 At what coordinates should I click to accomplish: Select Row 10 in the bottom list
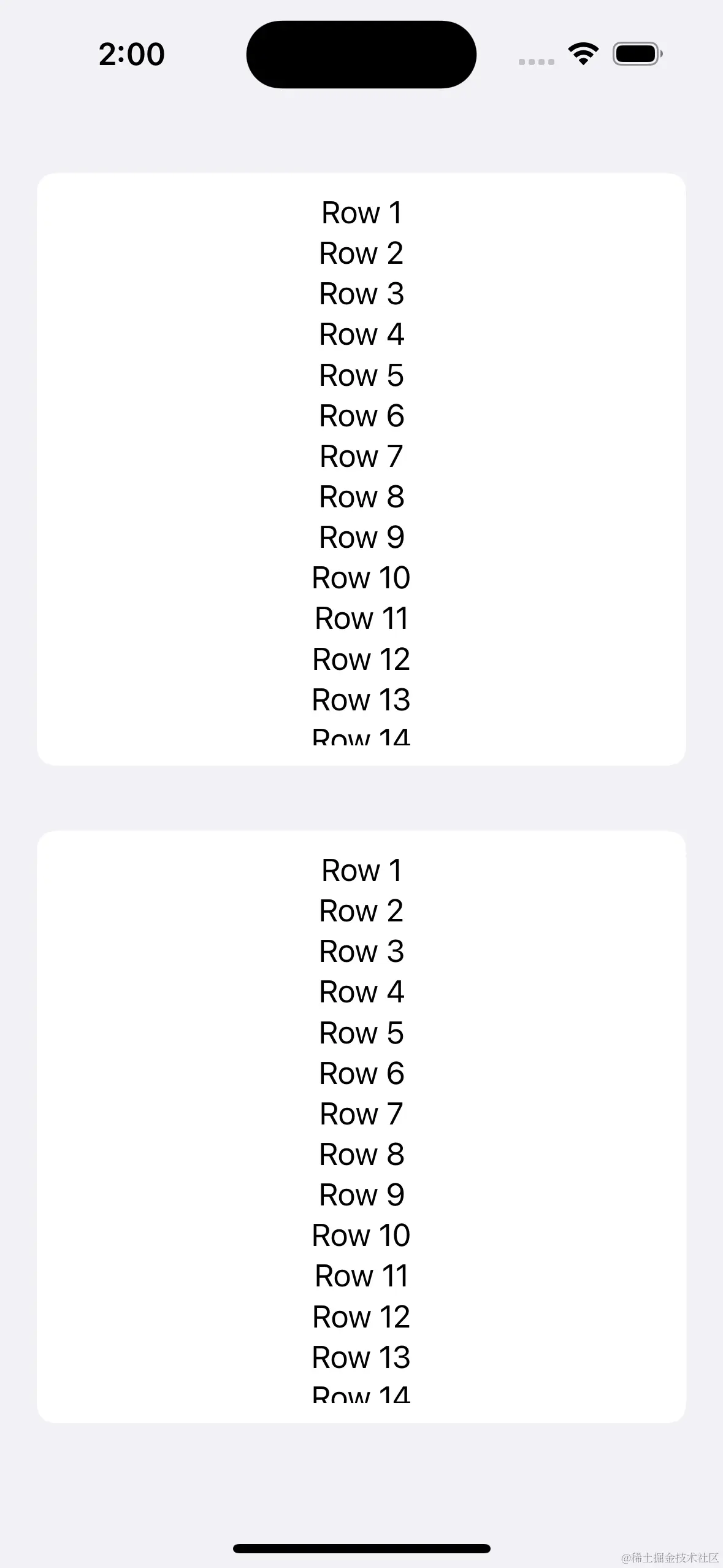click(361, 1235)
